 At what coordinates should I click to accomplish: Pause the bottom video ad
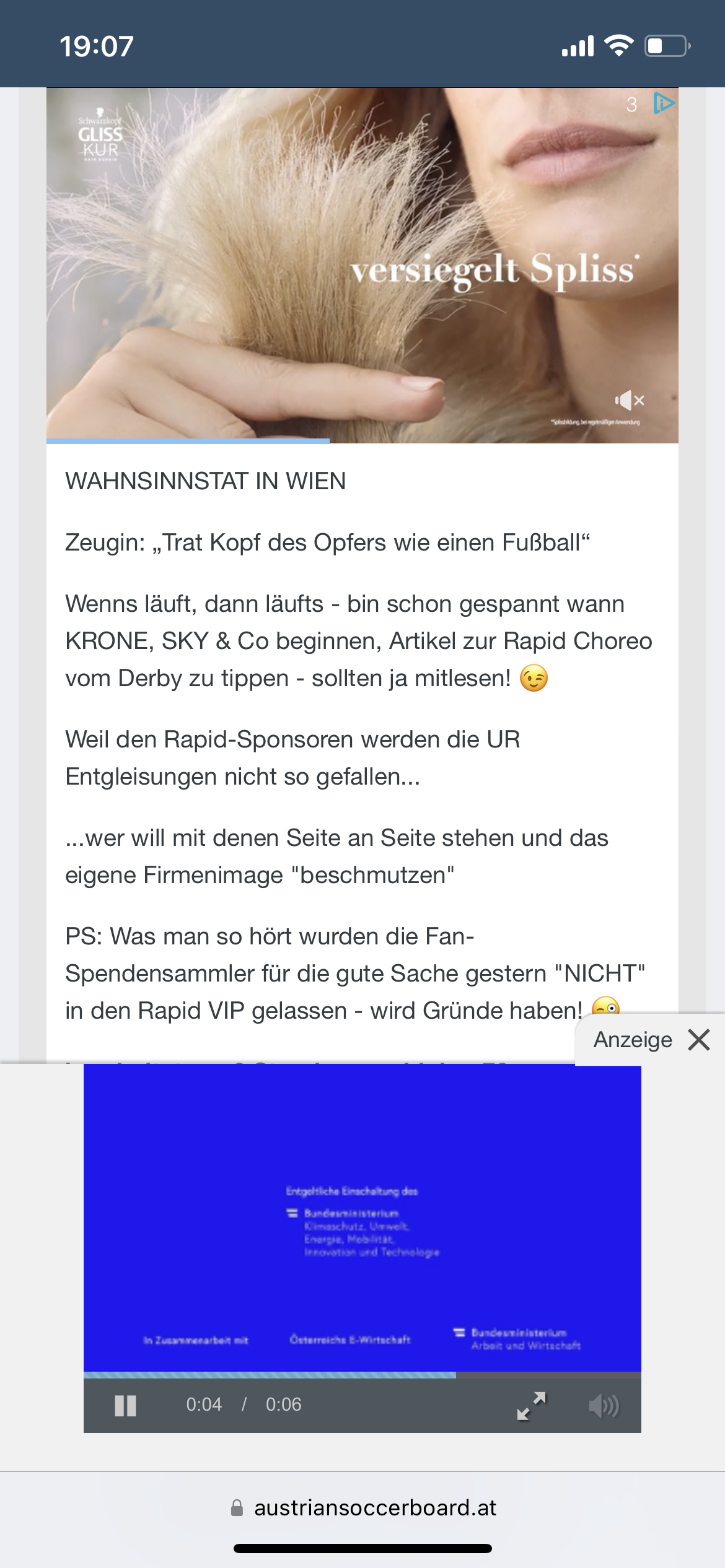click(x=125, y=1406)
